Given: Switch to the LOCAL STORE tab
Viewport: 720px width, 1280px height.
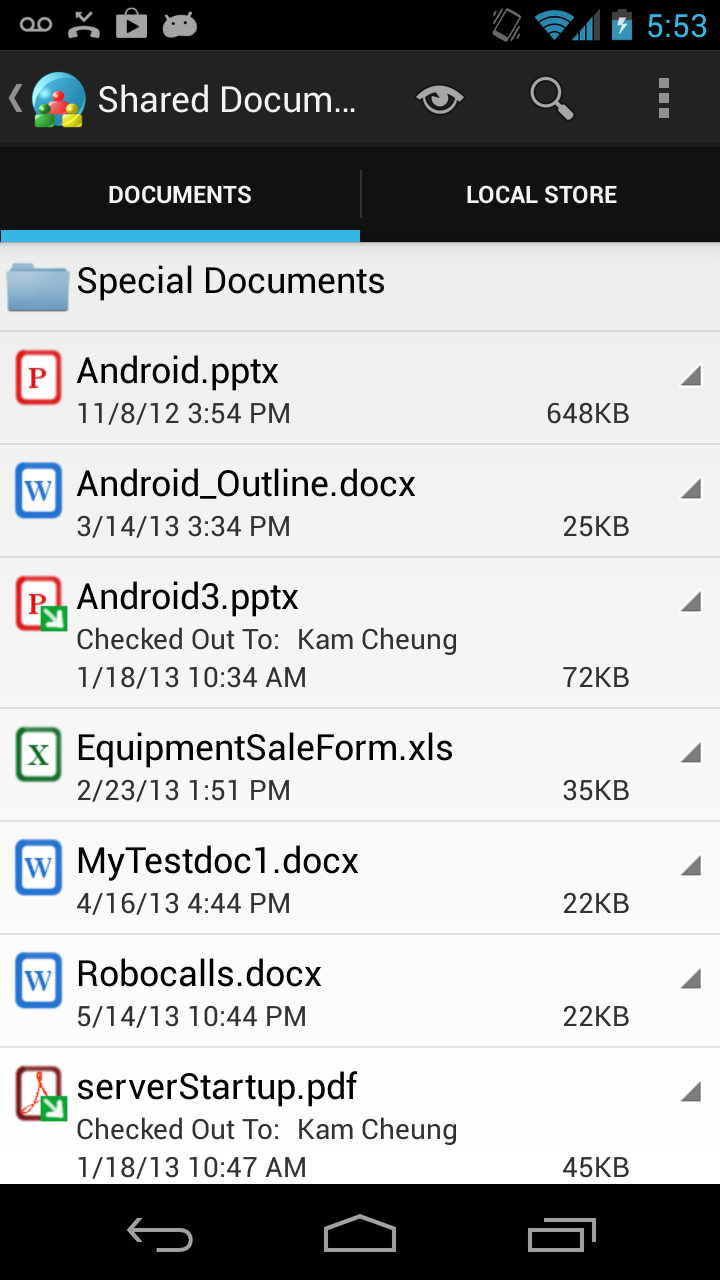Looking at the screenshot, I should [x=541, y=194].
